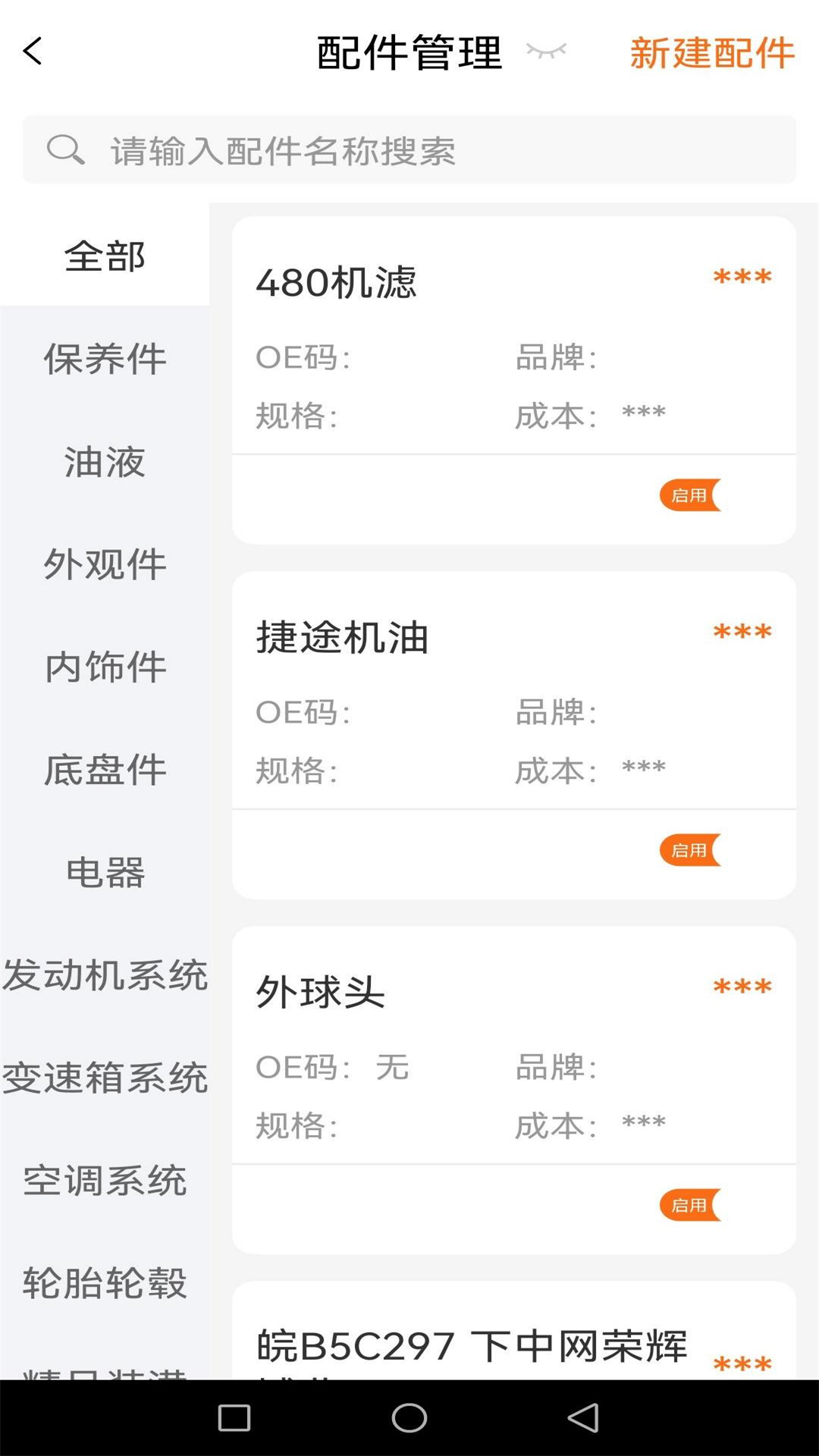Open the *** menu for 480机滤
The height and width of the screenshot is (1456, 819).
tap(741, 278)
